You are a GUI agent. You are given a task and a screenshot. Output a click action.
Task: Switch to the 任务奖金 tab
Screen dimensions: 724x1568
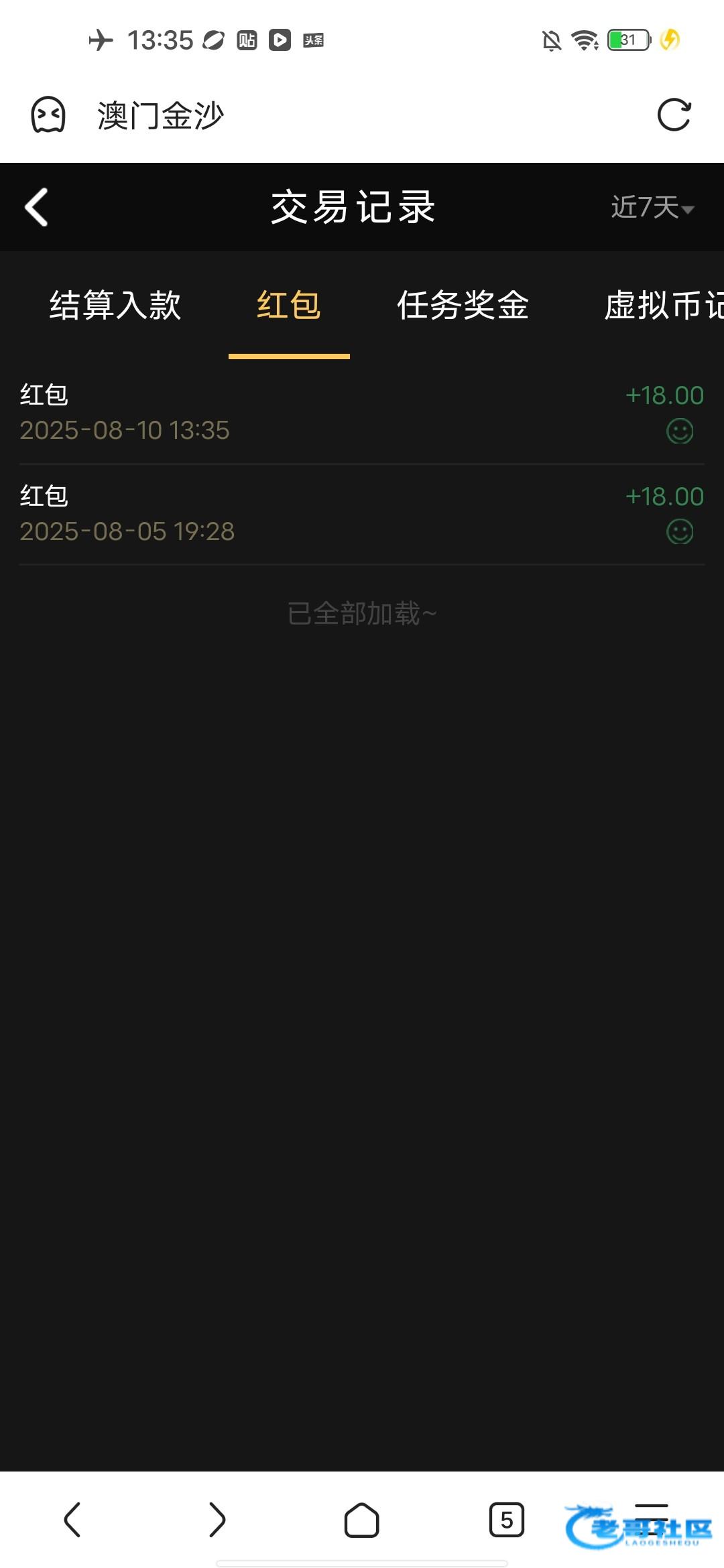[x=463, y=306]
